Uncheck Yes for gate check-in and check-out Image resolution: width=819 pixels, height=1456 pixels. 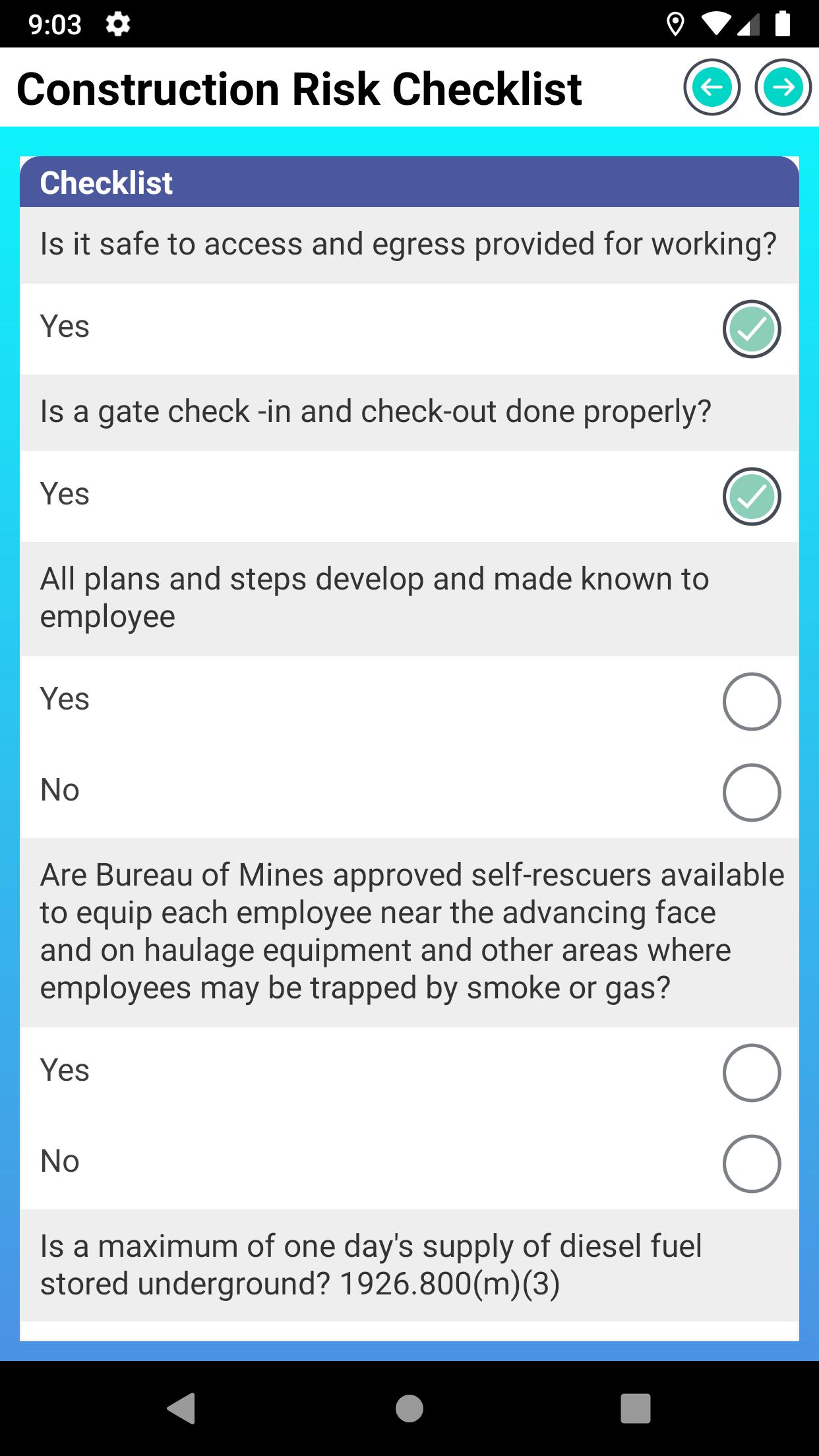(752, 497)
